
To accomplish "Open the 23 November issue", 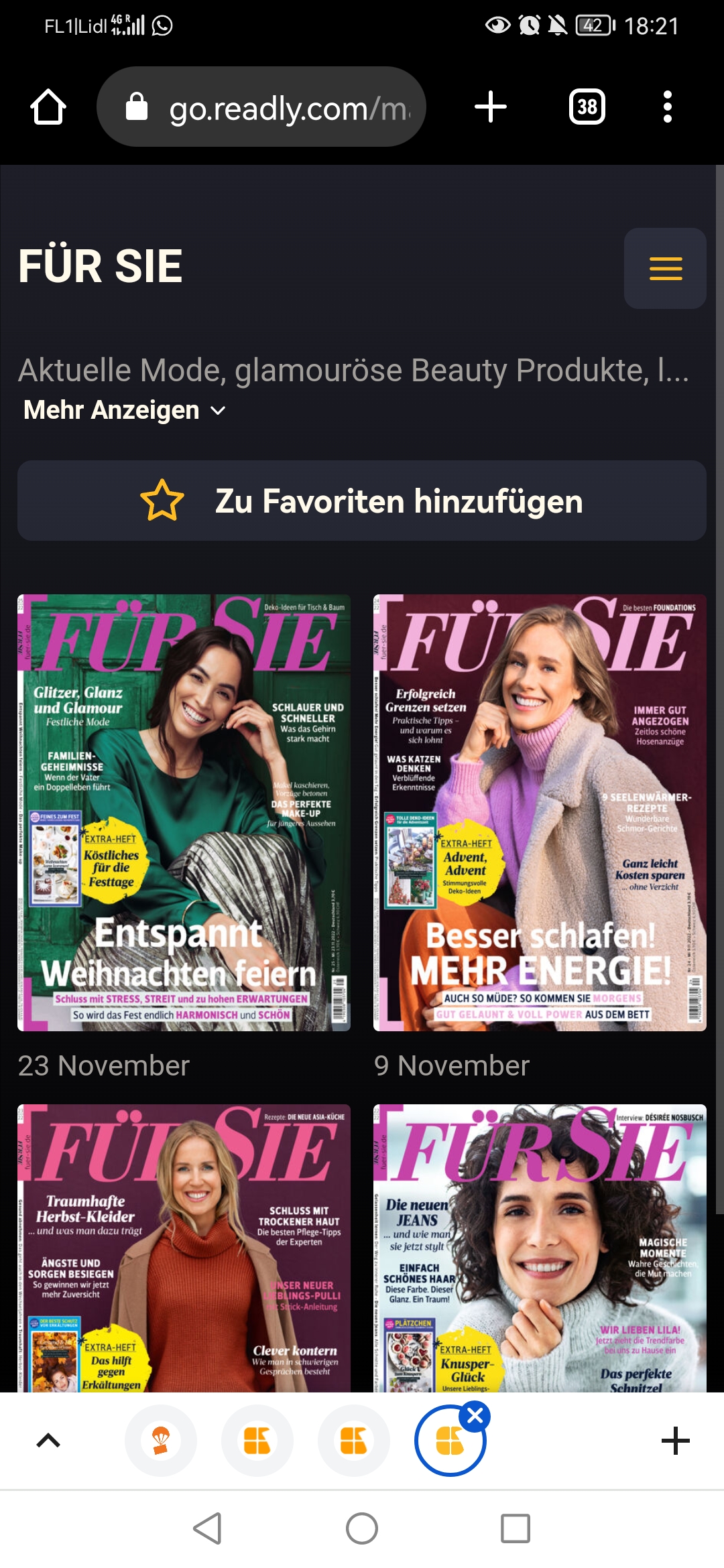I will 184,812.
